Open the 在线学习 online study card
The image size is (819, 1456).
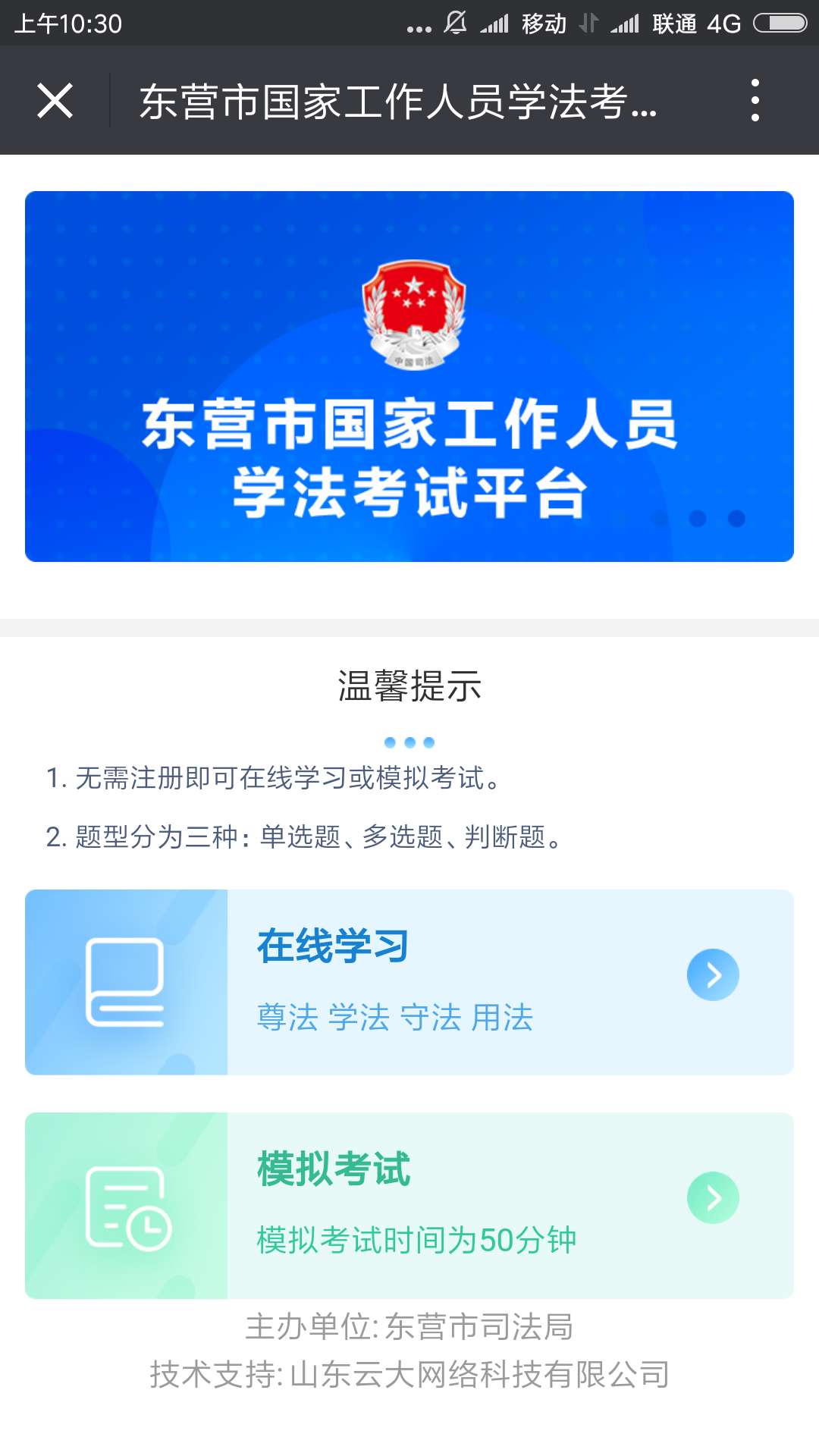pos(409,981)
